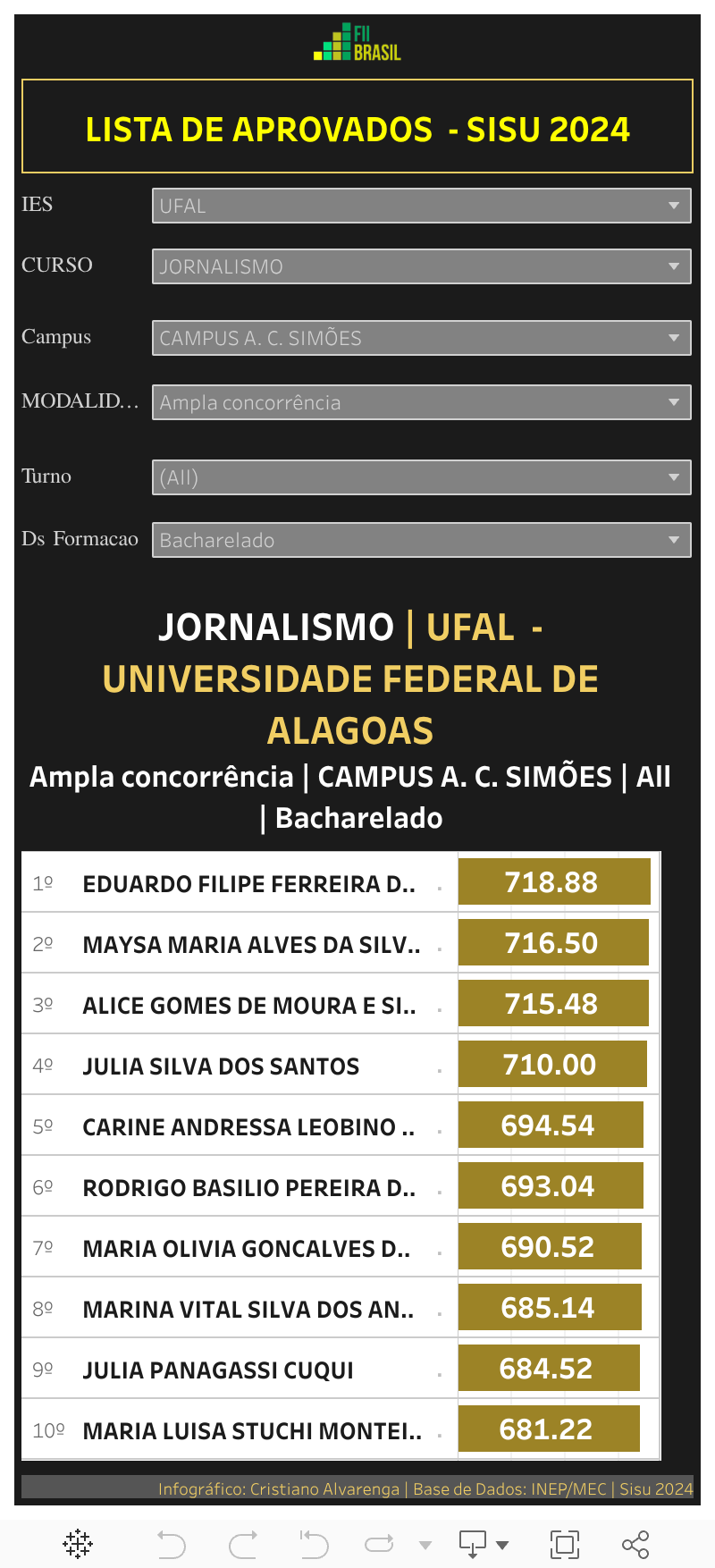The width and height of the screenshot is (715, 1568).
Task: Undo the last action
Action: point(172,1544)
